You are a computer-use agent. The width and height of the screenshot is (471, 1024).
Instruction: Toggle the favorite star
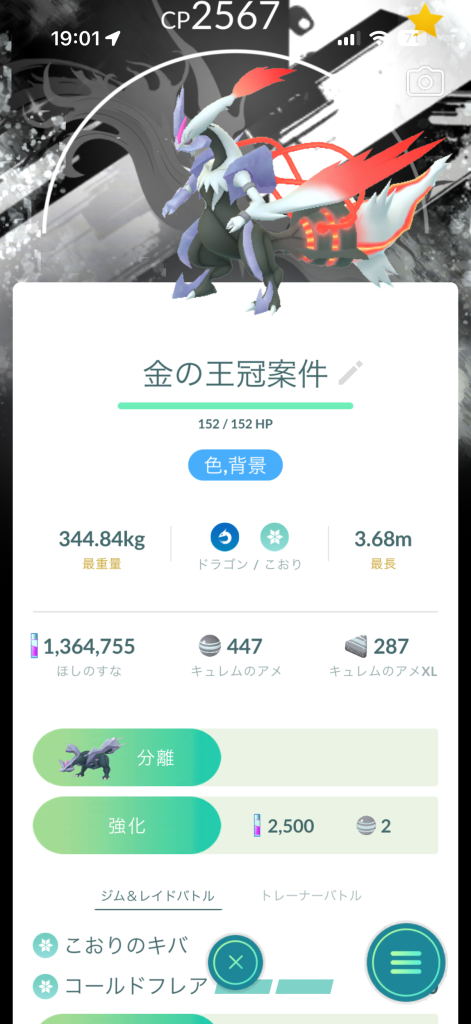425,21
